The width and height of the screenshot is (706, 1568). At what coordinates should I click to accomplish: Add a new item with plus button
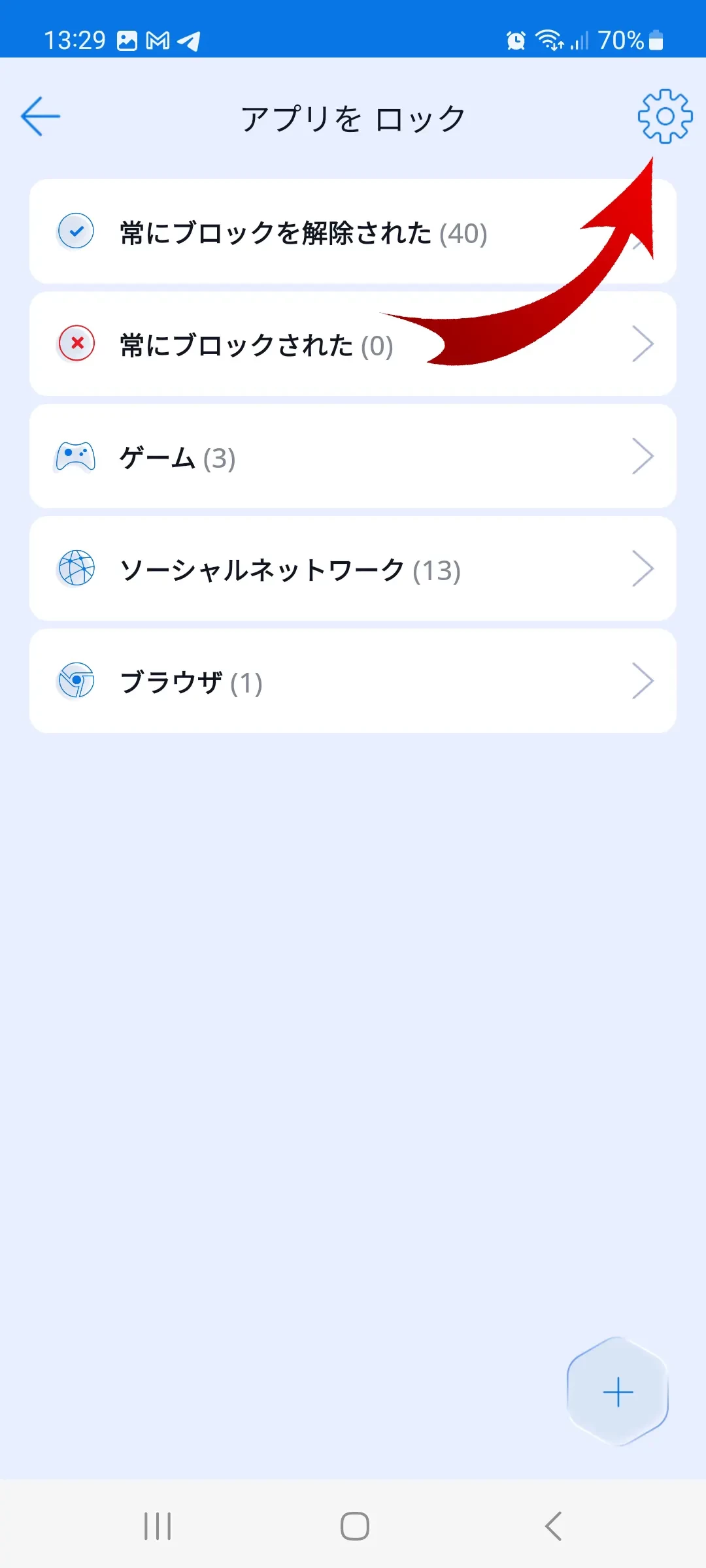[618, 1392]
